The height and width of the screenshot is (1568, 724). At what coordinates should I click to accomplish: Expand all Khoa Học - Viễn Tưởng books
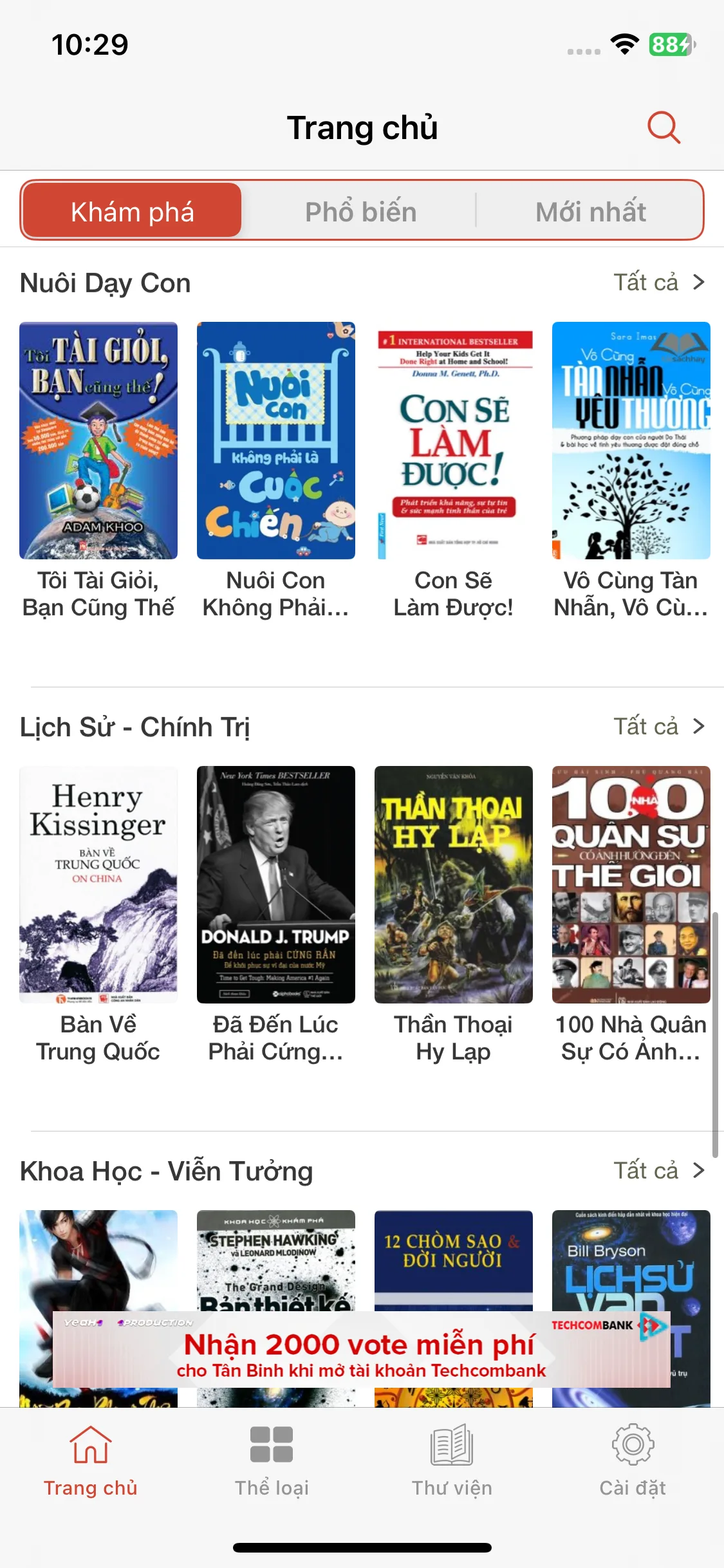tap(659, 1171)
